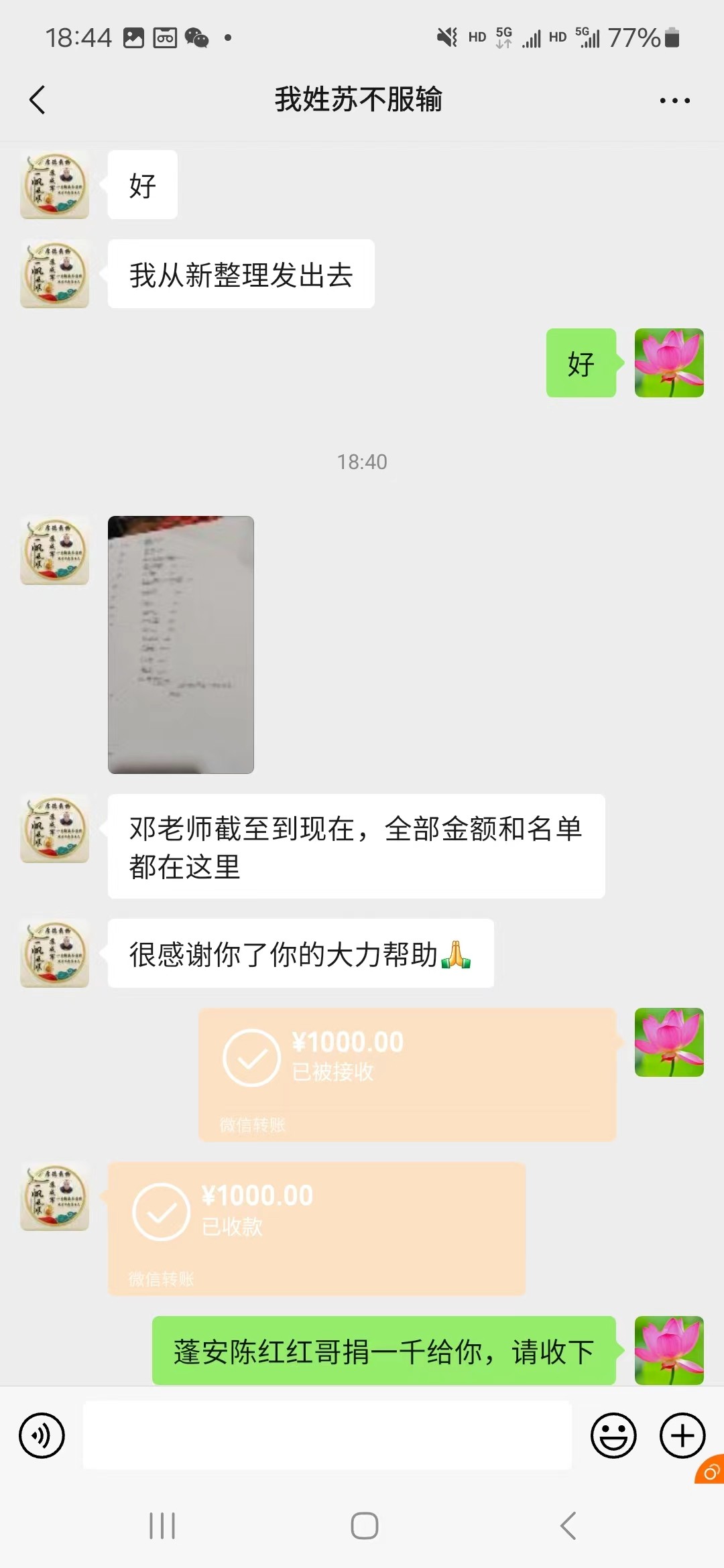Tap the system home button

click(364, 1526)
